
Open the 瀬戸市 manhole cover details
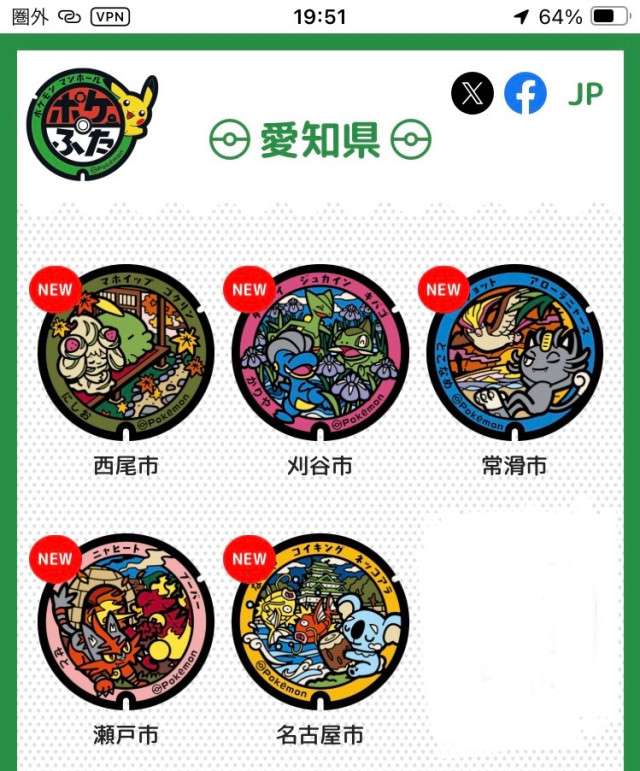tap(126, 622)
